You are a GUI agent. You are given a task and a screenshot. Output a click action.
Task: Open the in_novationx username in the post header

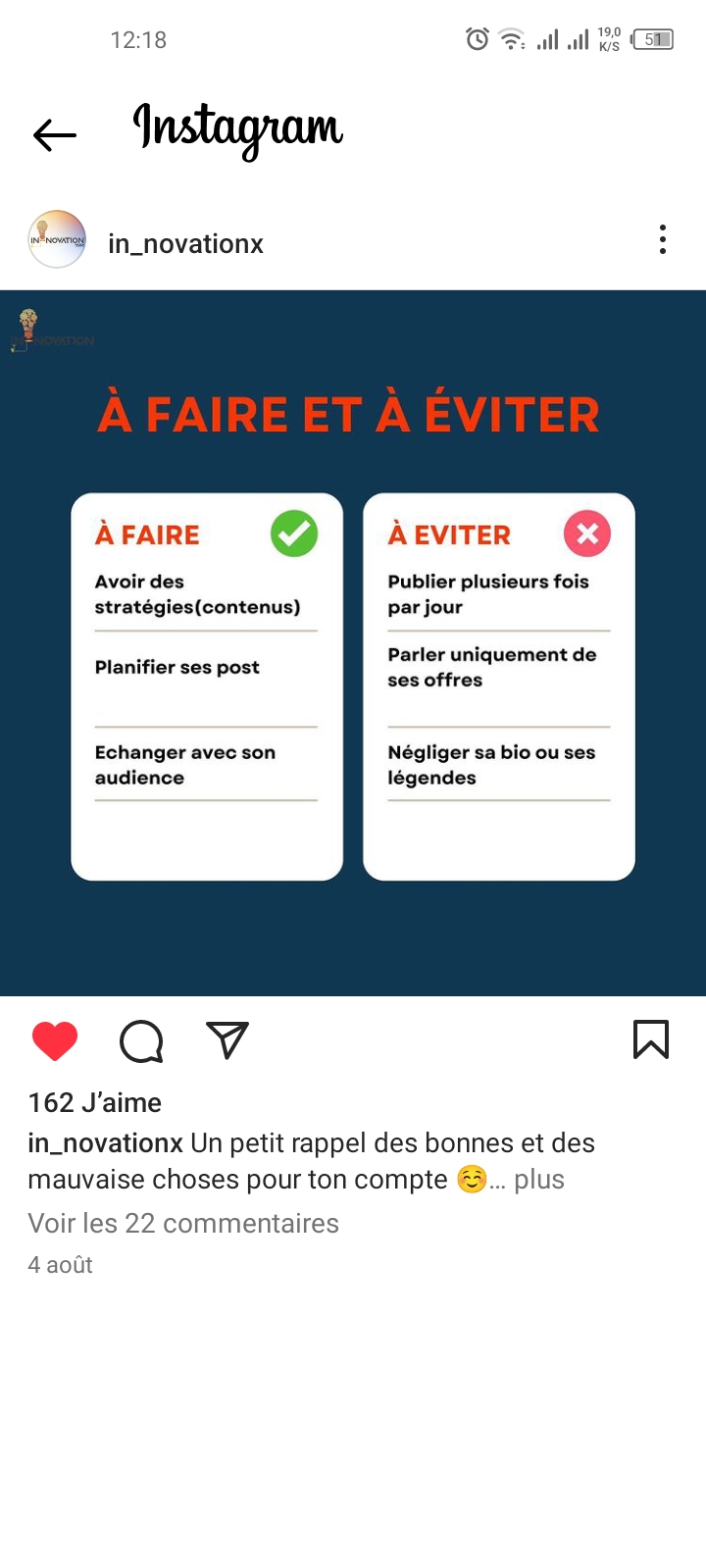[x=185, y=243]
